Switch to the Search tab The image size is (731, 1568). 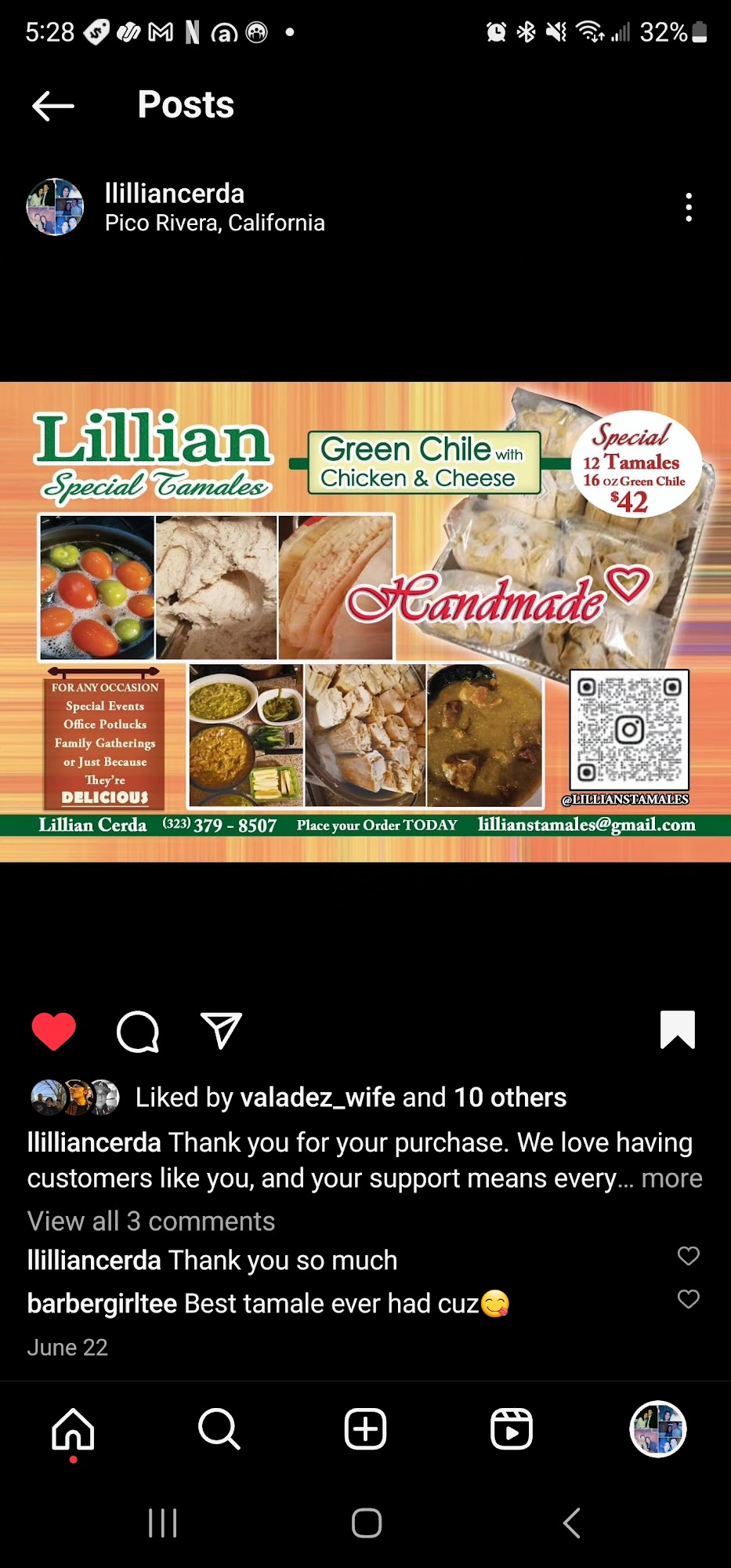click(x=219, y=1429)
